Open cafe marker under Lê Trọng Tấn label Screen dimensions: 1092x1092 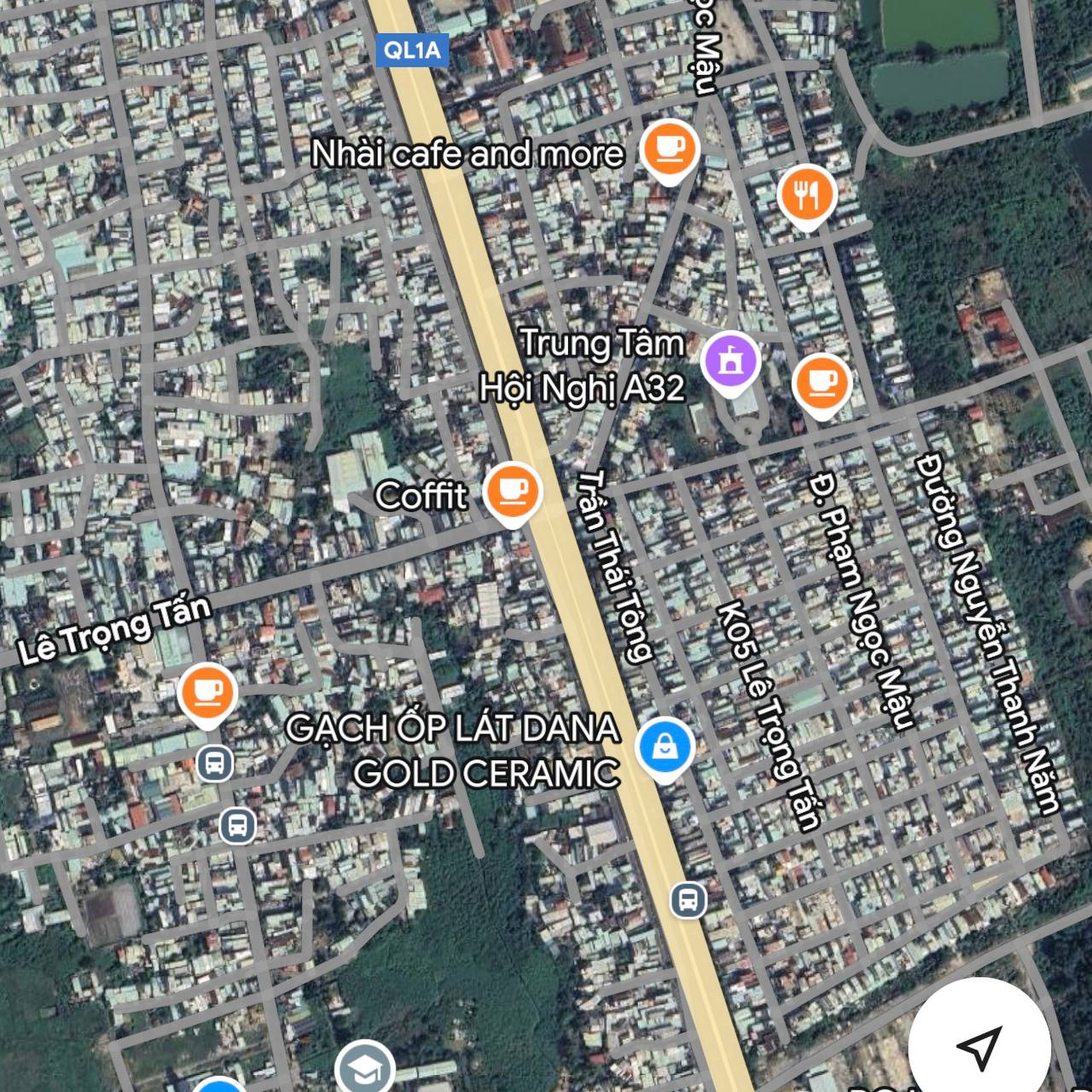pos(206,692)
